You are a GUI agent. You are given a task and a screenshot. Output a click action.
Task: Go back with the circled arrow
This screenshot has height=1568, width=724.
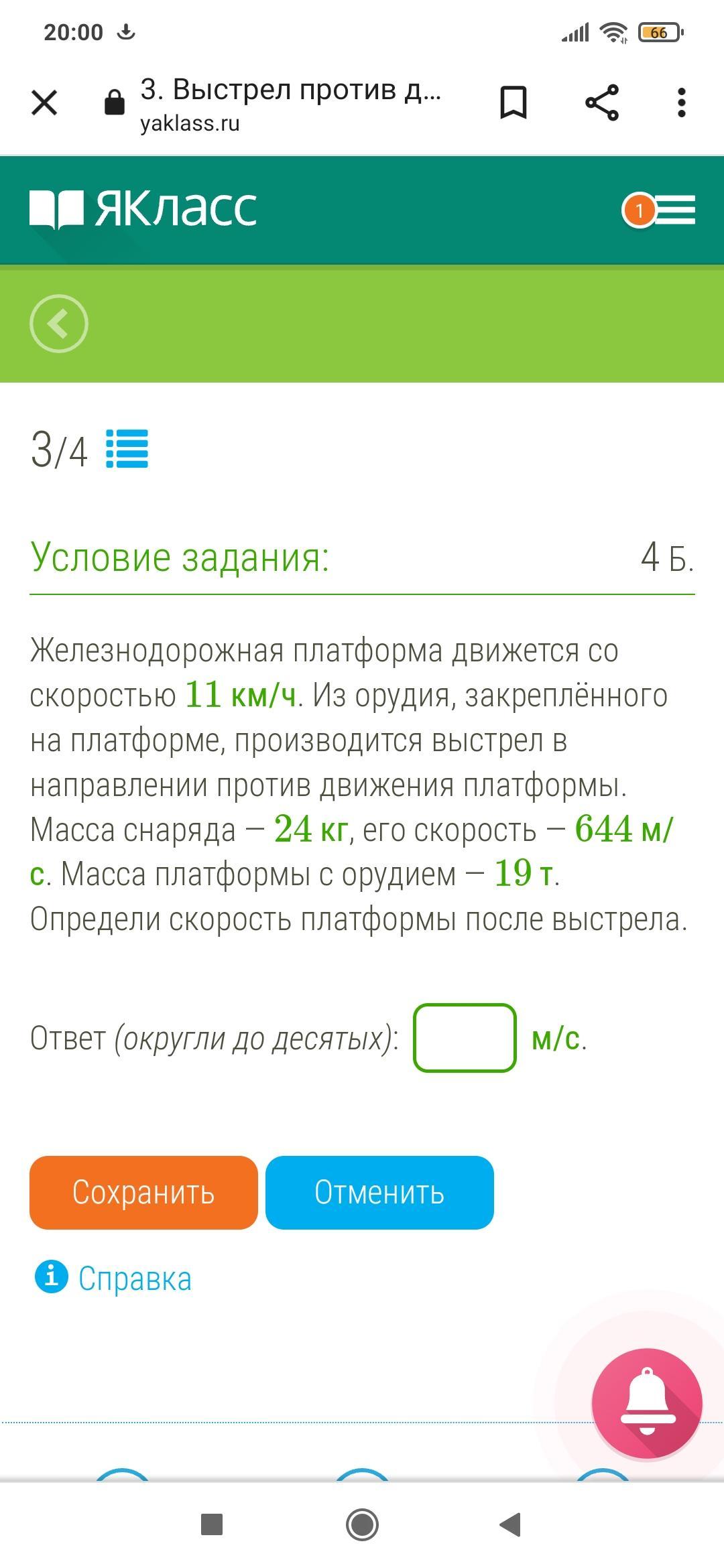pos(59,324)
